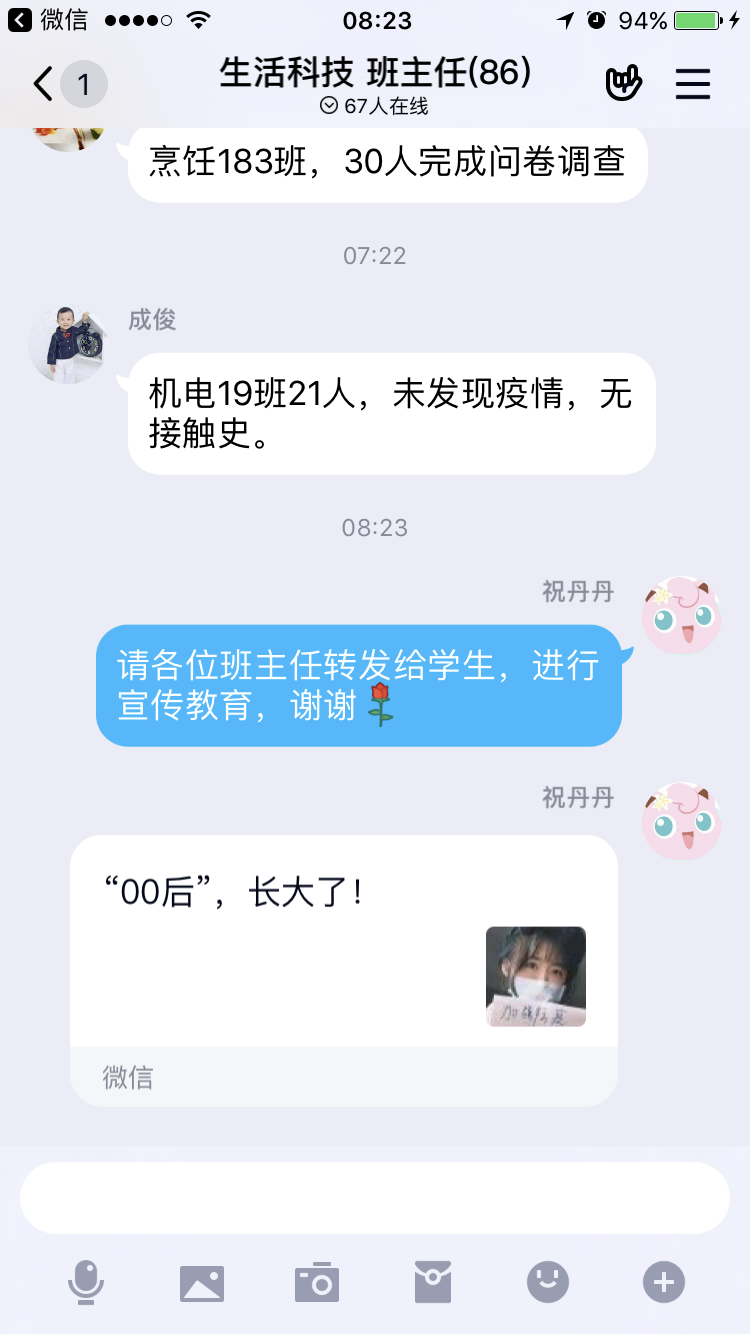The height and width of the screenshot is (1334, 750).
Task: Expand the 67人在线 online members list
Action: click(x=374, y=106)
